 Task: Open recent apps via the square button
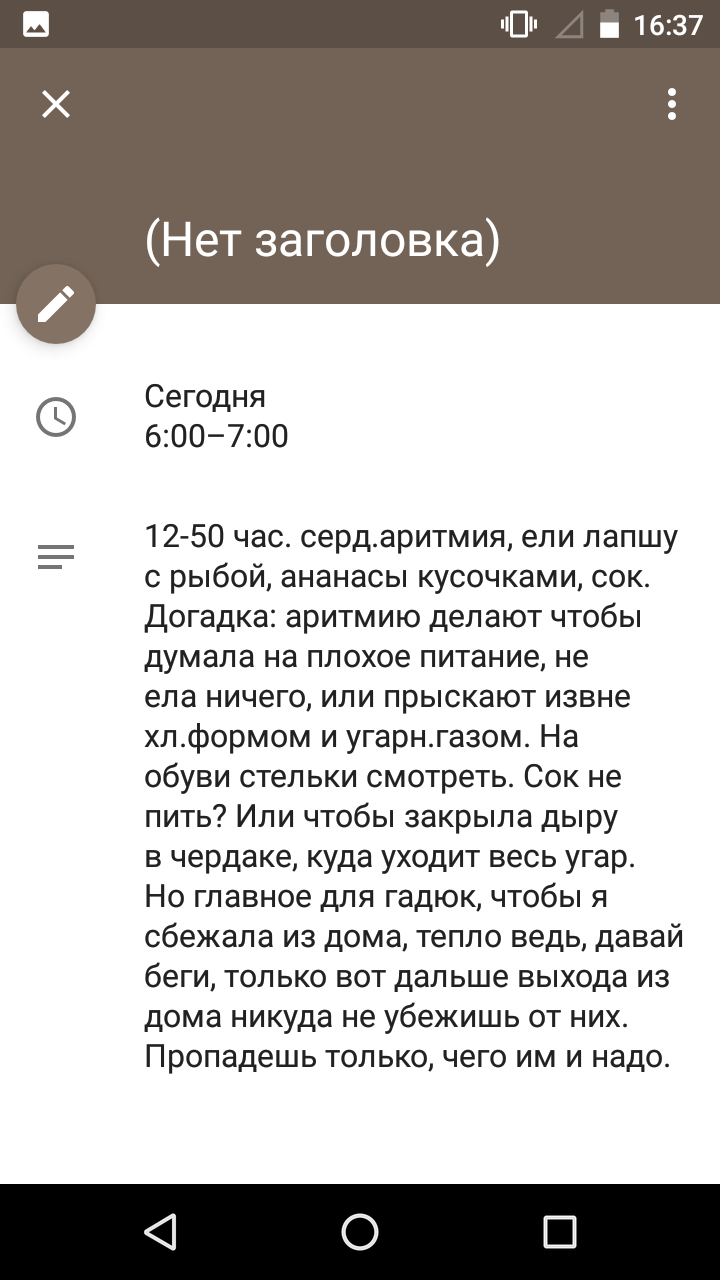point(560,1232)
